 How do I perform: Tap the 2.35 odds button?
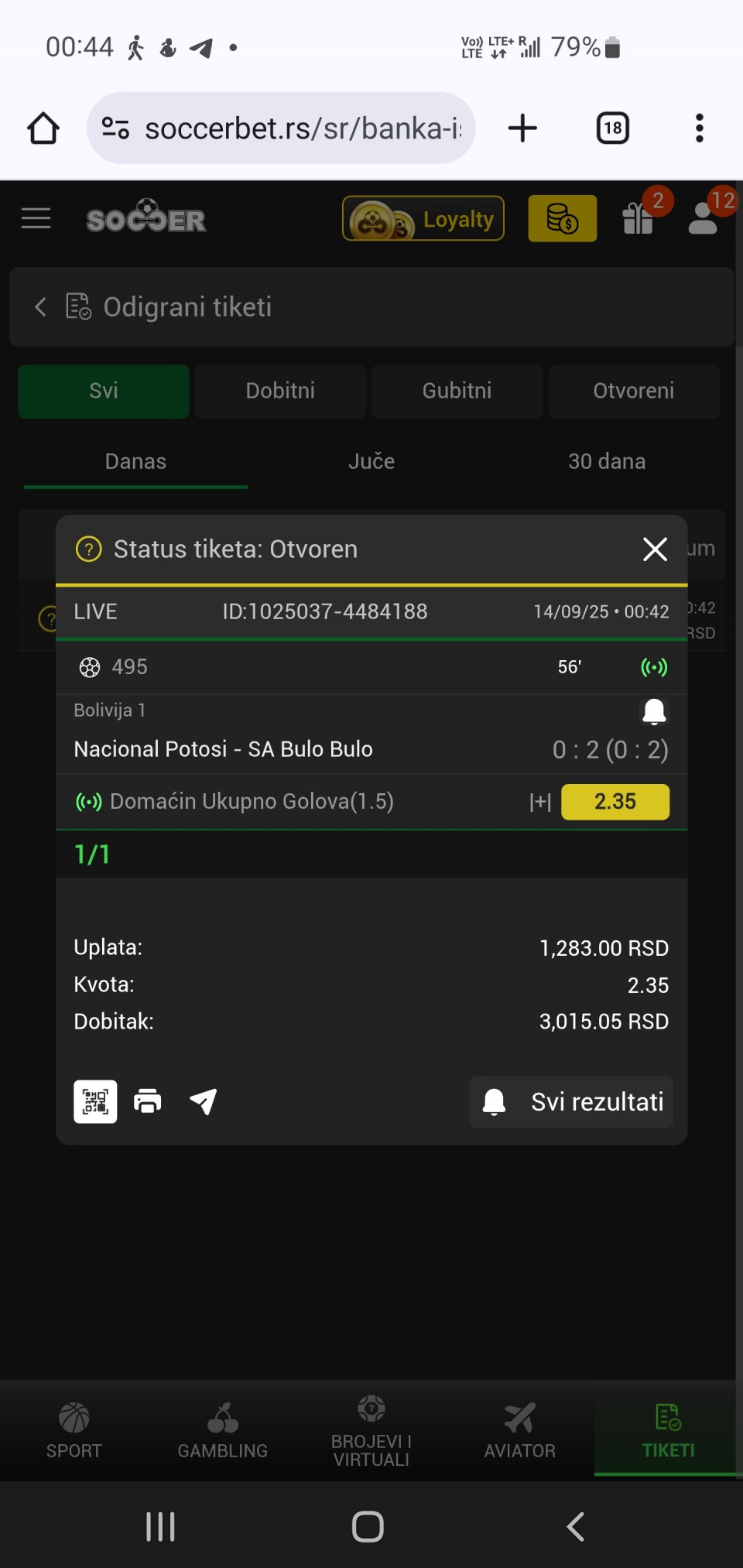pyautogui.click(x=615, y=802)
